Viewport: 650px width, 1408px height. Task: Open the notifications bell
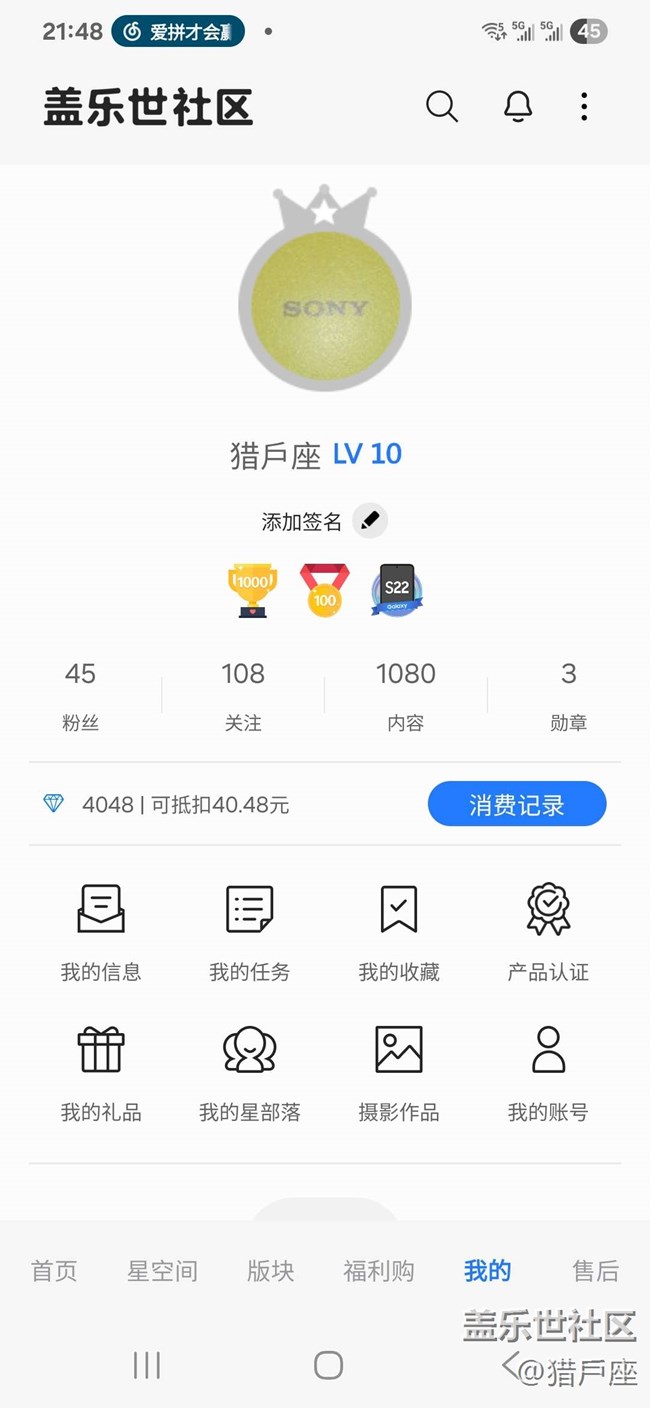517,107
